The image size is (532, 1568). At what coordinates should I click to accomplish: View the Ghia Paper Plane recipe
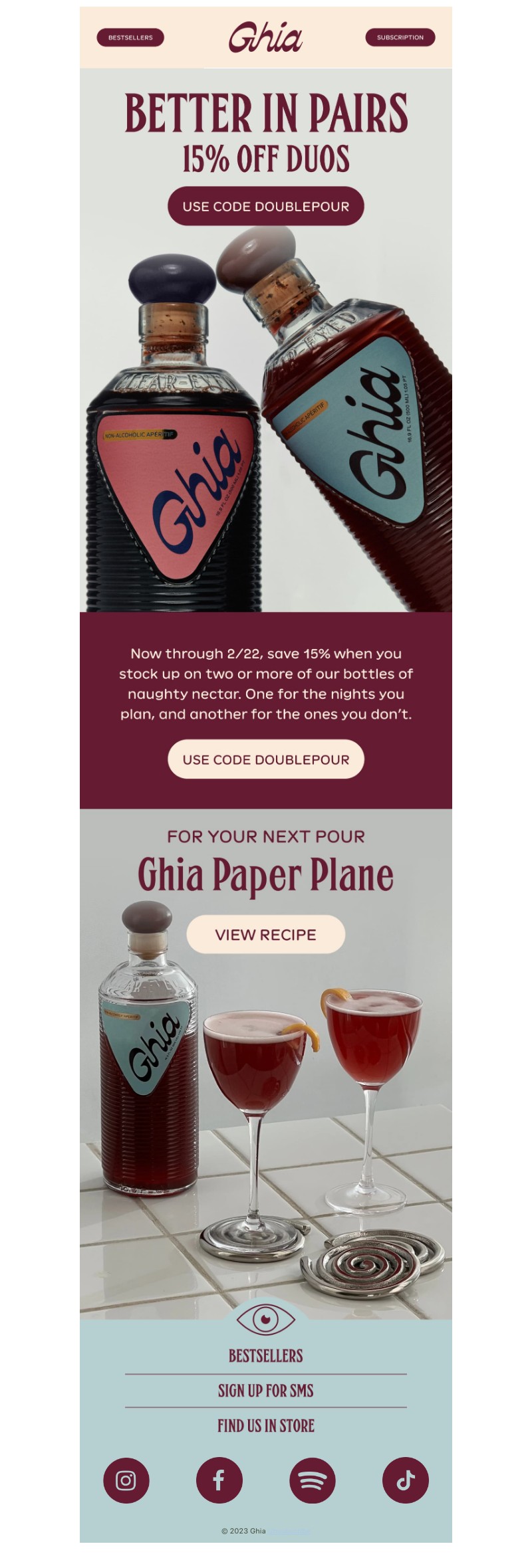coord(266,934)
